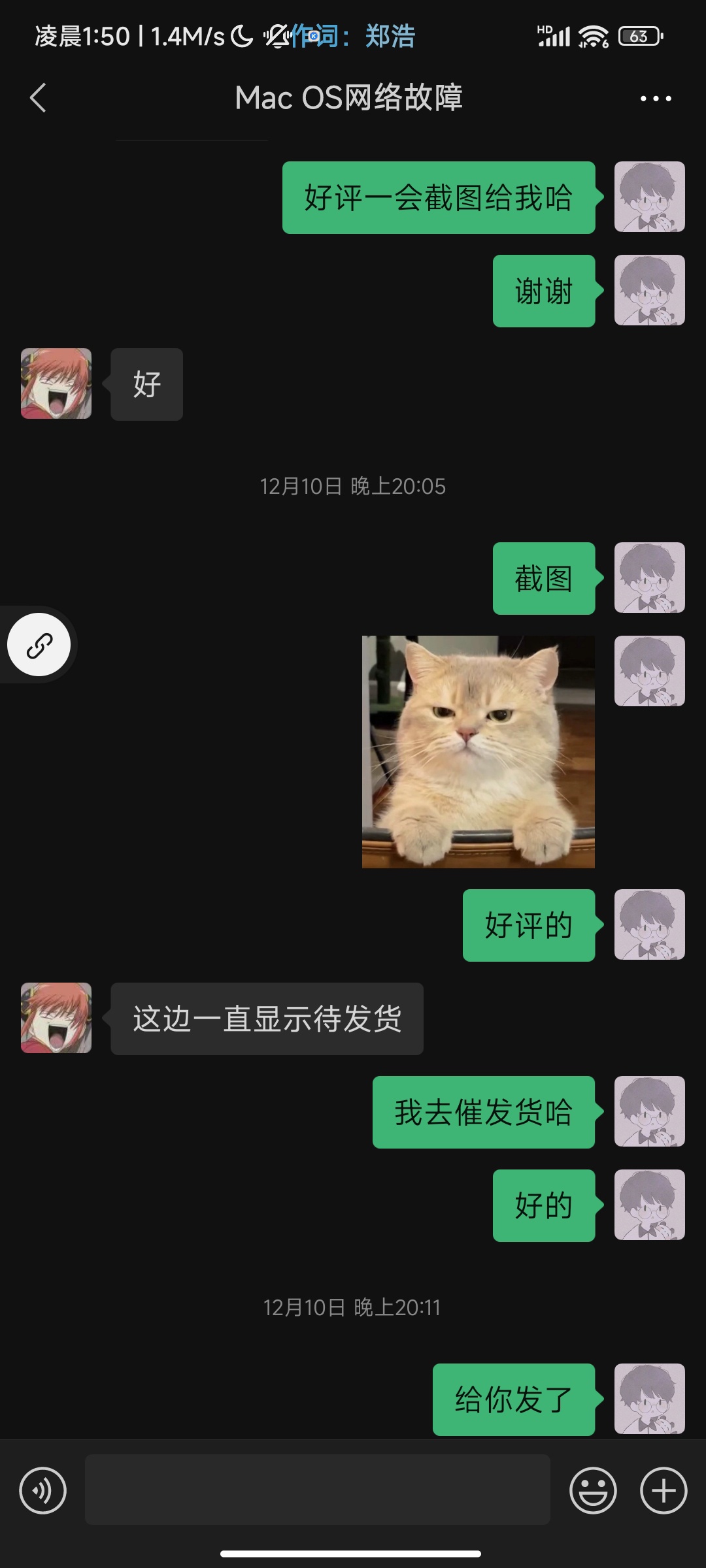Go back from the Mac OS网络故障 chat

39,98
